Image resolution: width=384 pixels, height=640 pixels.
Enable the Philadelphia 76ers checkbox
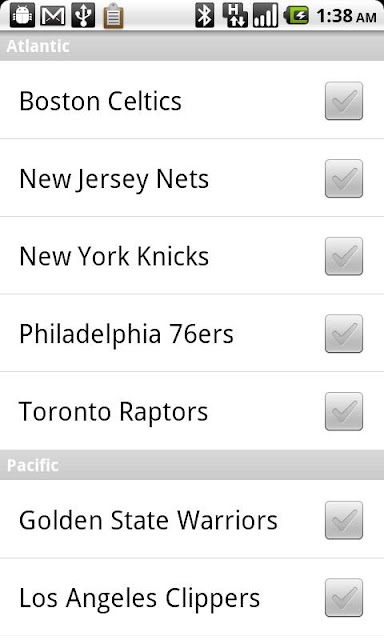[x=344, y=333]
